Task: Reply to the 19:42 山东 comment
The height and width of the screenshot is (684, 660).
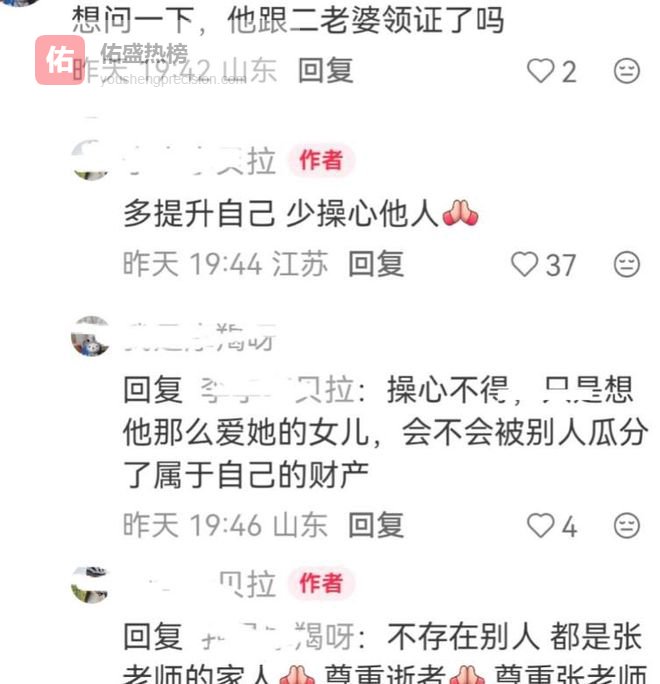Action: click(x=326, y=70)
